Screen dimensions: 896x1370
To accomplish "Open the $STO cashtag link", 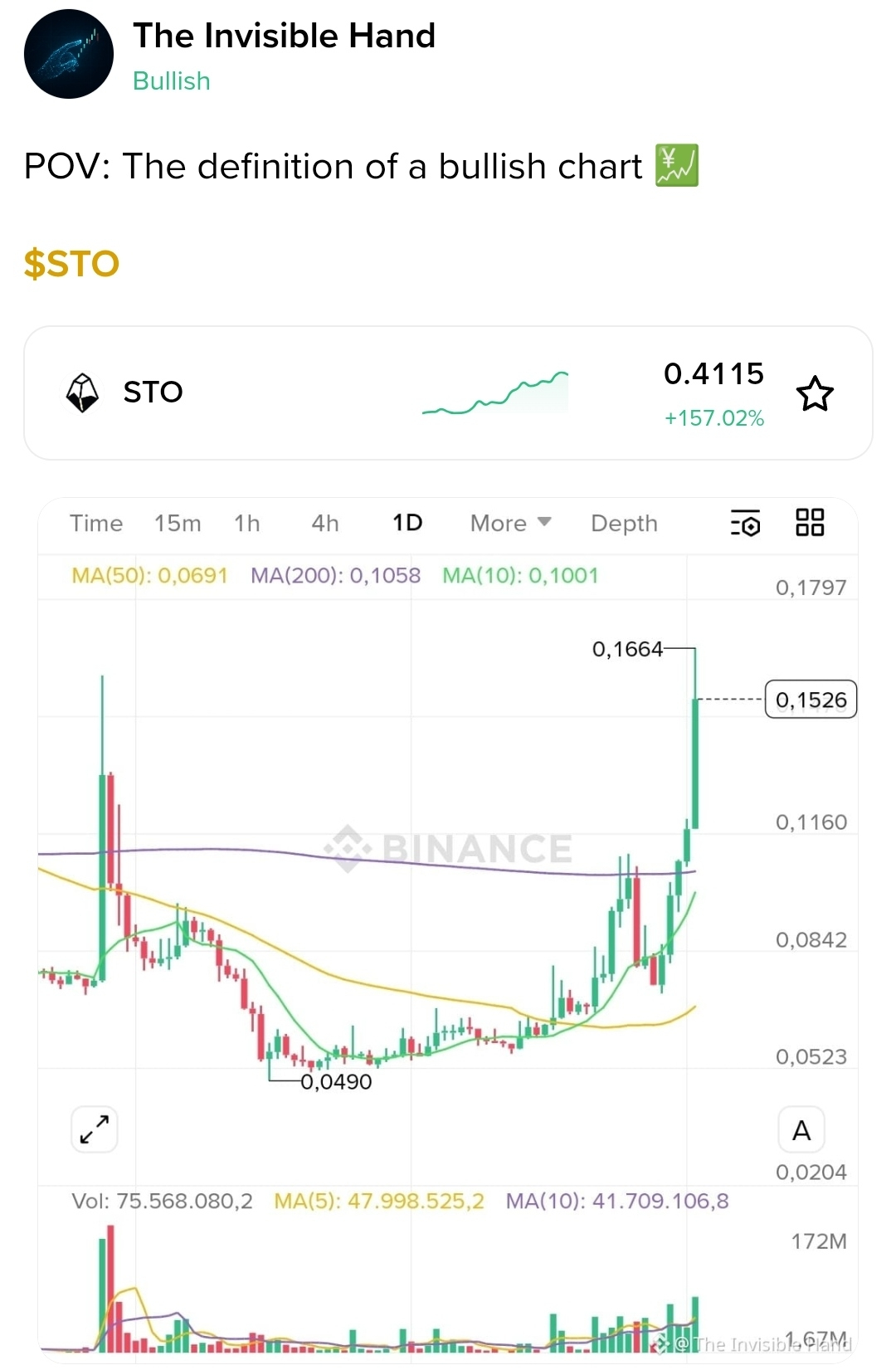I will [71, 264].
